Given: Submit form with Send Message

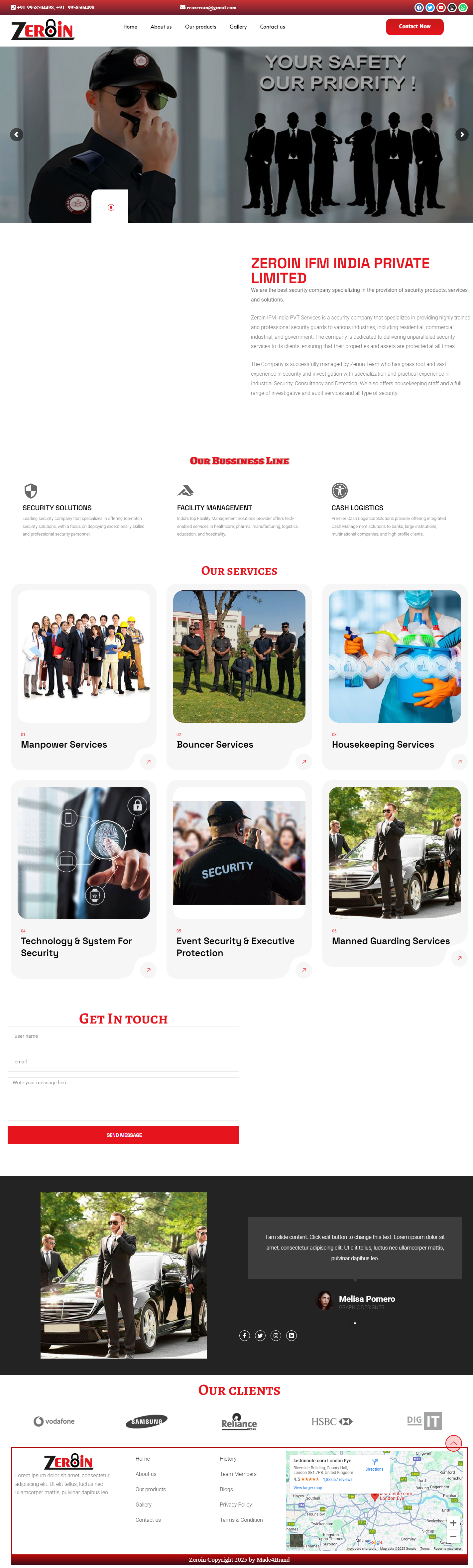Looking at the screenshot, I should coord(123,1135).
